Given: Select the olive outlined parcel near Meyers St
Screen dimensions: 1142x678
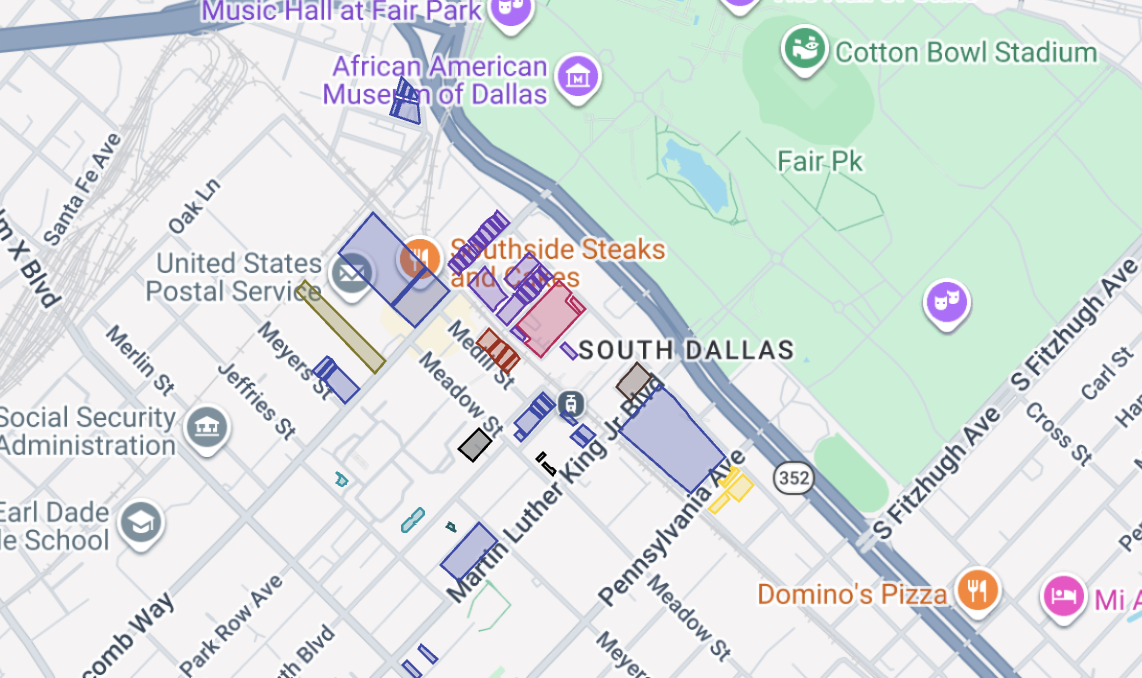Looking at the screenshot, I should coord(340,327).
